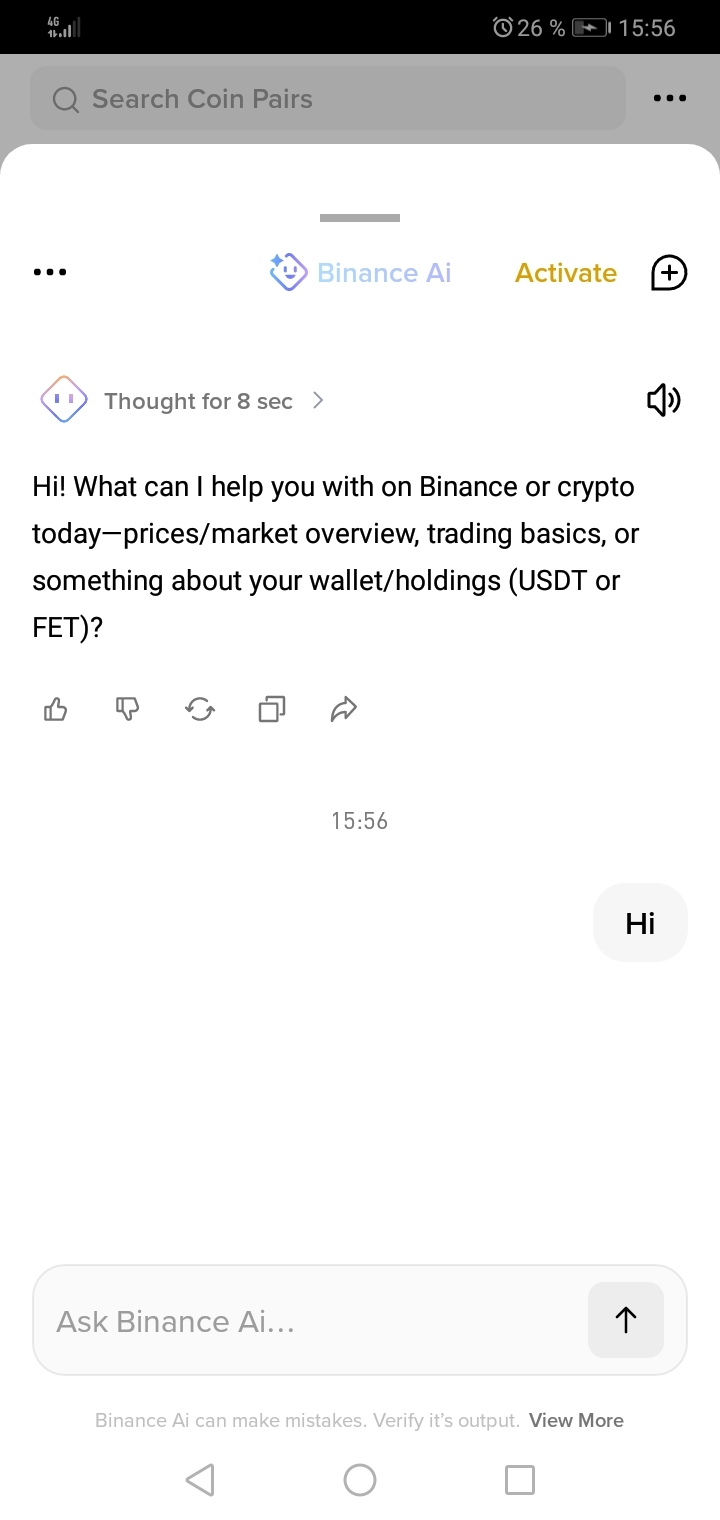Start a new chat with Binance Ai
This screenshot has height=1520, width=720.
click(x=669, y=273)
